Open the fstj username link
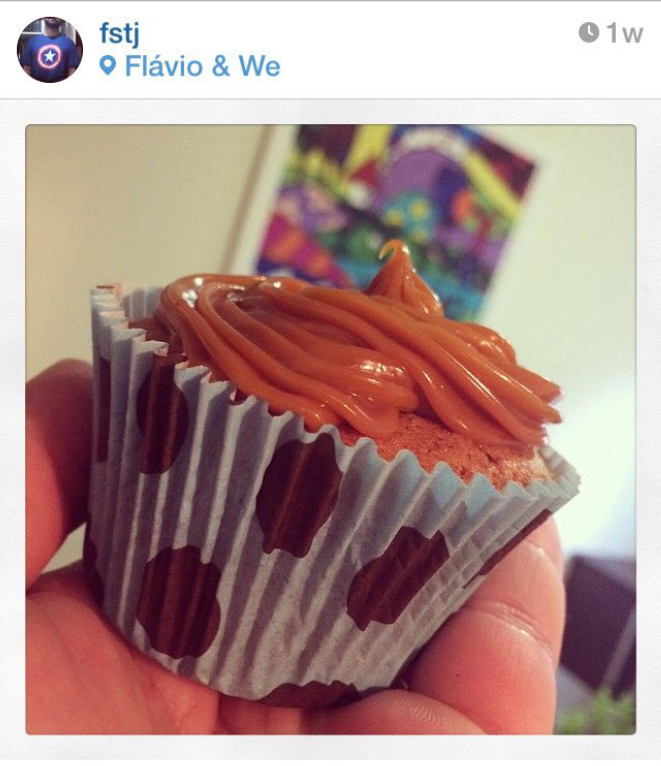 coord(121,32)
